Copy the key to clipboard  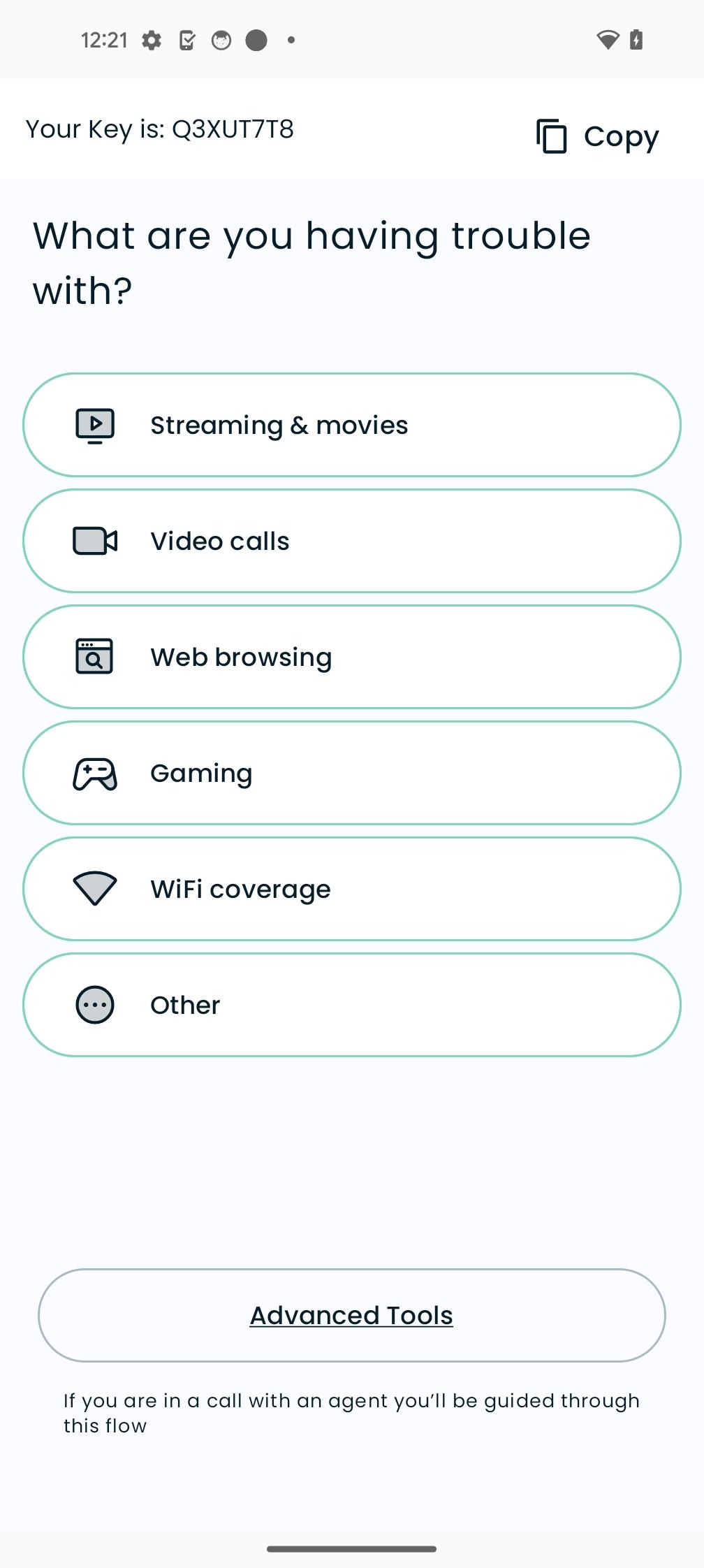(x=597, y=136)
